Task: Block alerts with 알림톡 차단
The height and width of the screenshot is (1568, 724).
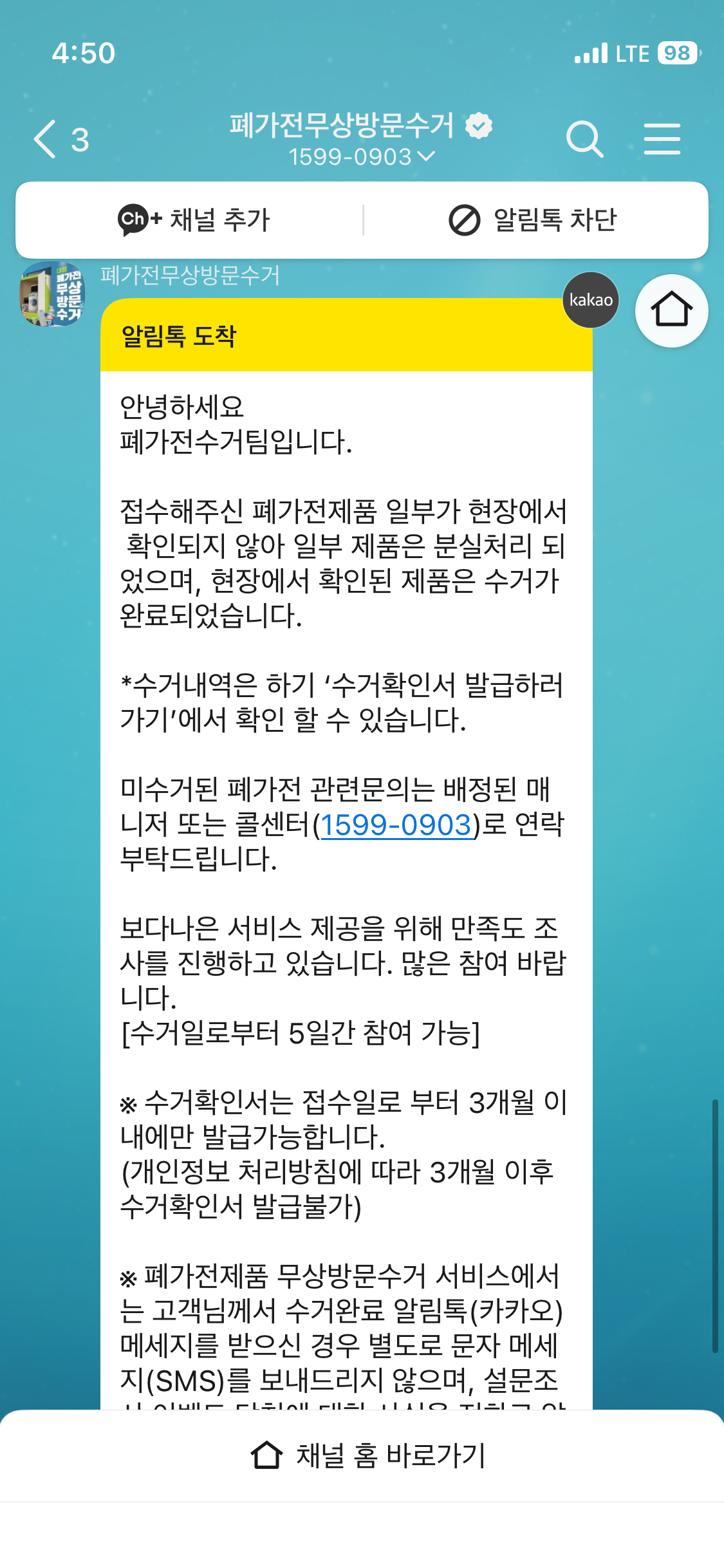Action: click(533, 220)
